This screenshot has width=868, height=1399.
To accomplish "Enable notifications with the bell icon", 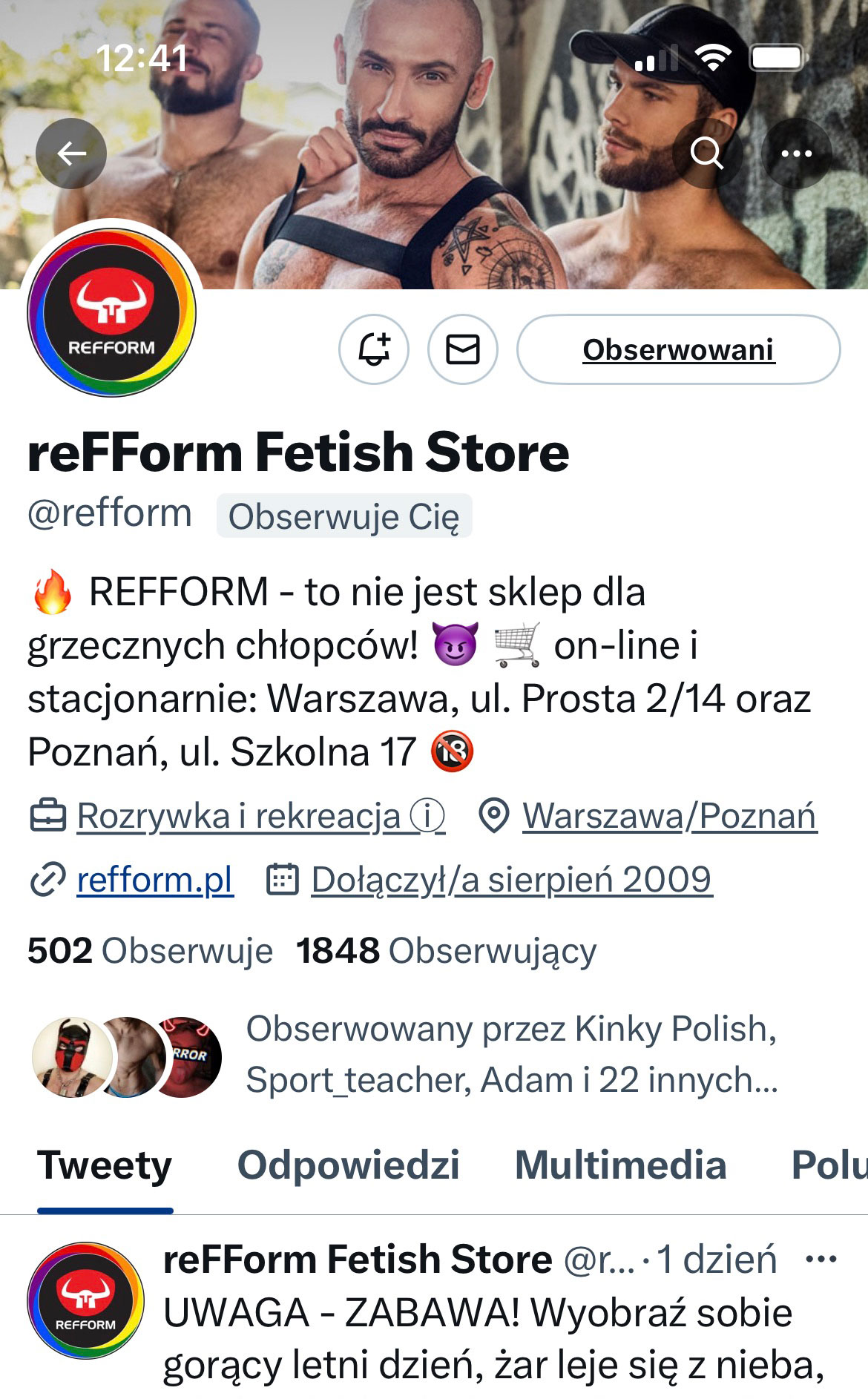I will click(x=374, y=349).
